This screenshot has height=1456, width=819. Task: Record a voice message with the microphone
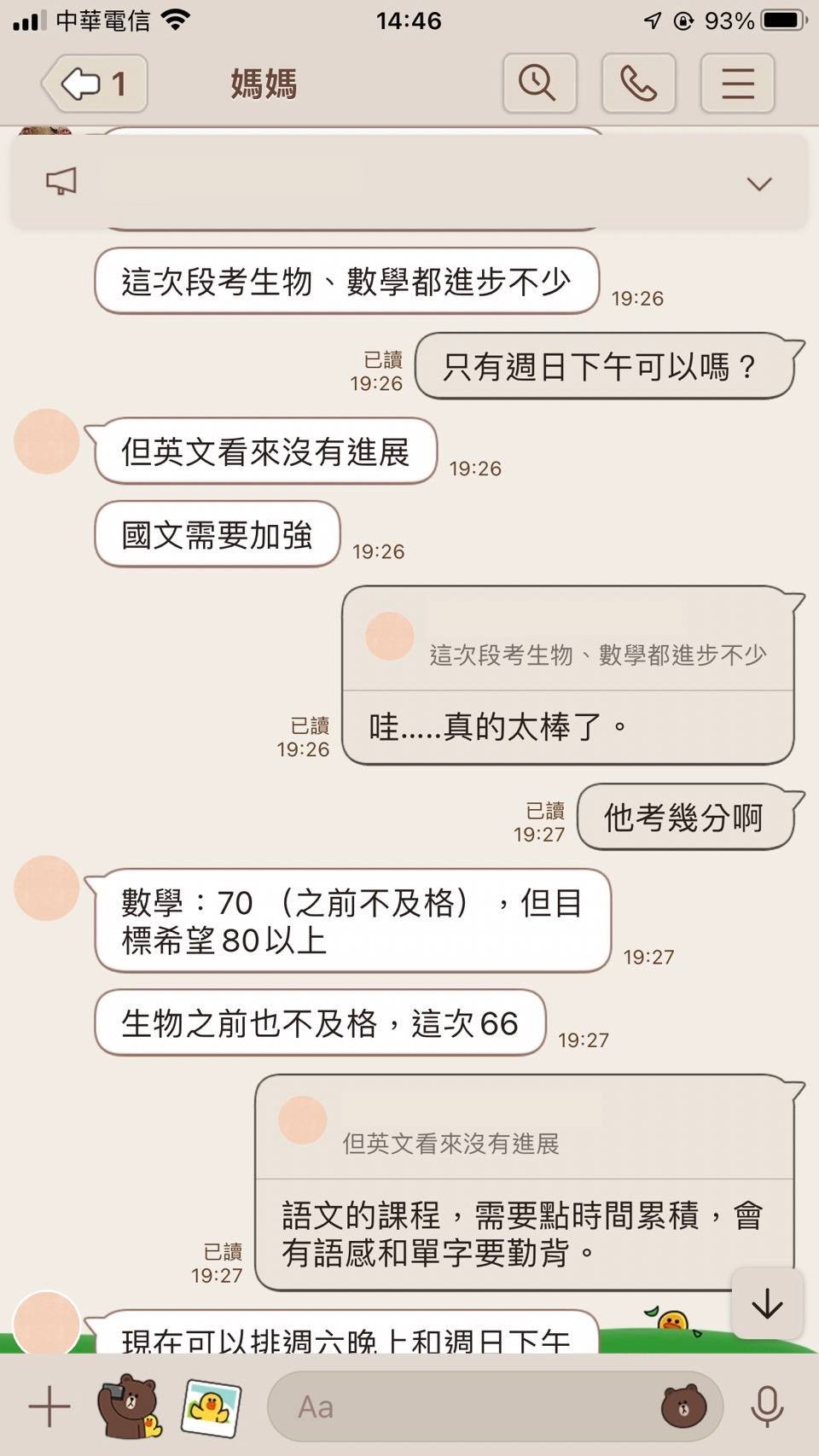[x=766, y=1406]
